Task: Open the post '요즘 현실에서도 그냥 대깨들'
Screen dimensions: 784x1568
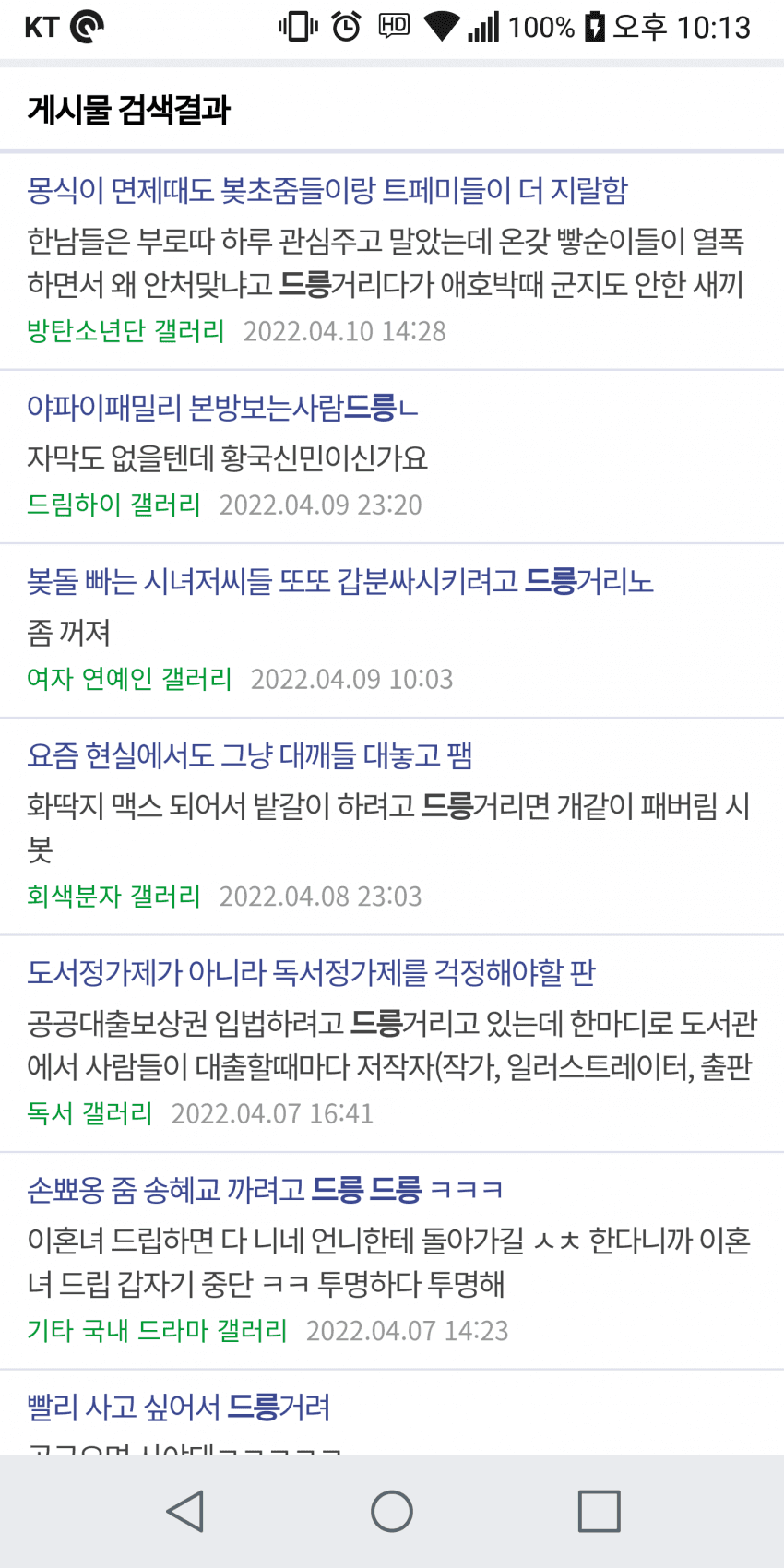Action: pos(249,755)
